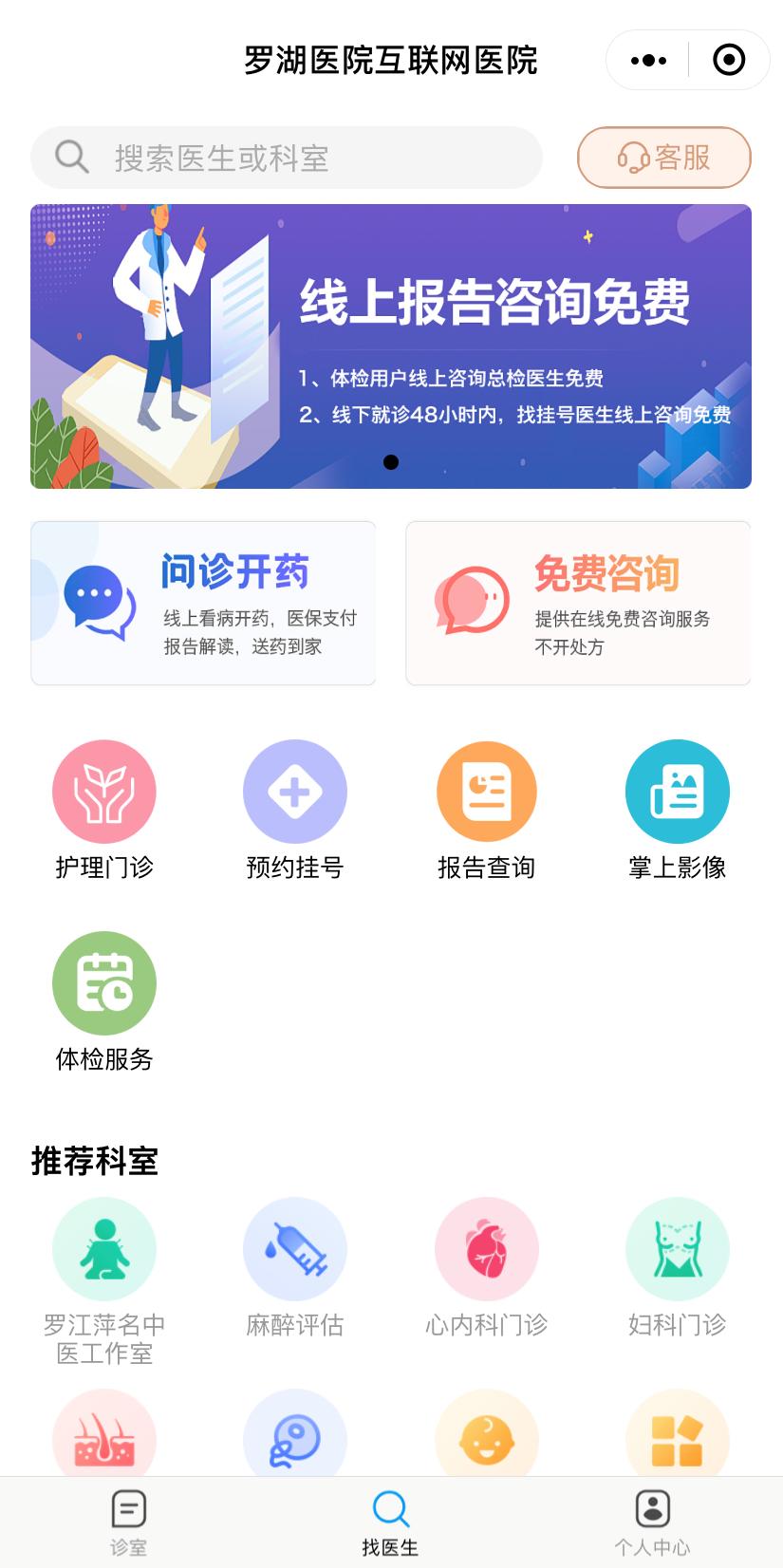Image resolution: width=783 pixels, height=1568 pixels.
Task: Tap the carousel indicator dot on banner
Action: (389, 462)
